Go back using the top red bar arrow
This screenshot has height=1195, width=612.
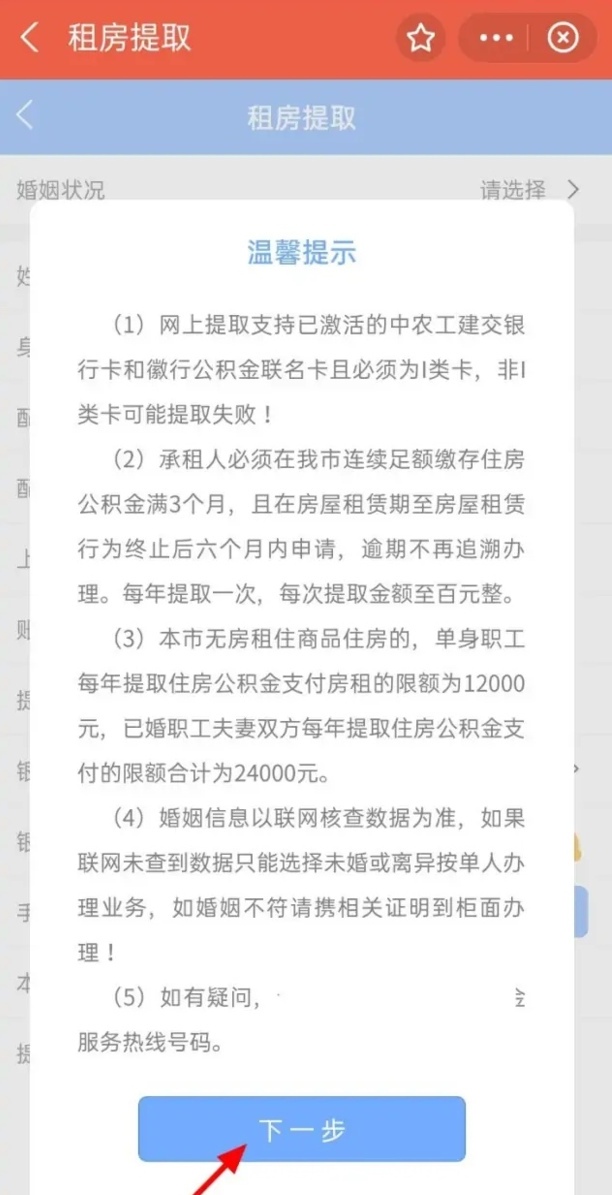[x=30, y=38]
